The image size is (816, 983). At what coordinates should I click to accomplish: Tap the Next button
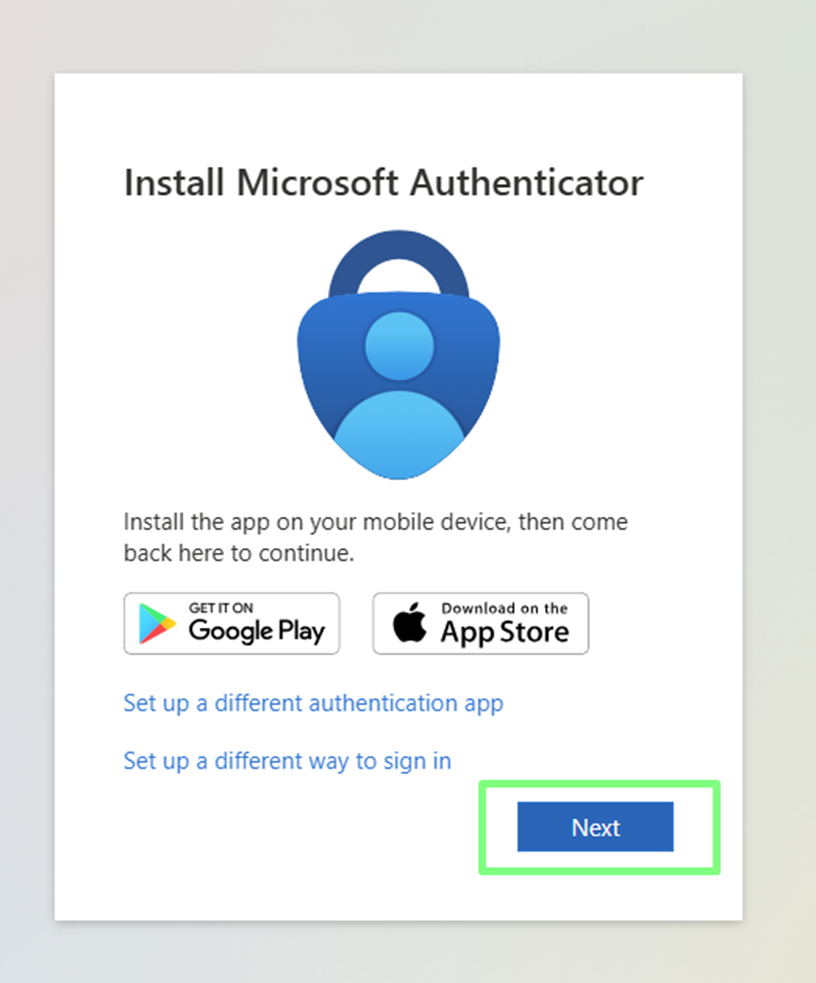tap(595, 827)
